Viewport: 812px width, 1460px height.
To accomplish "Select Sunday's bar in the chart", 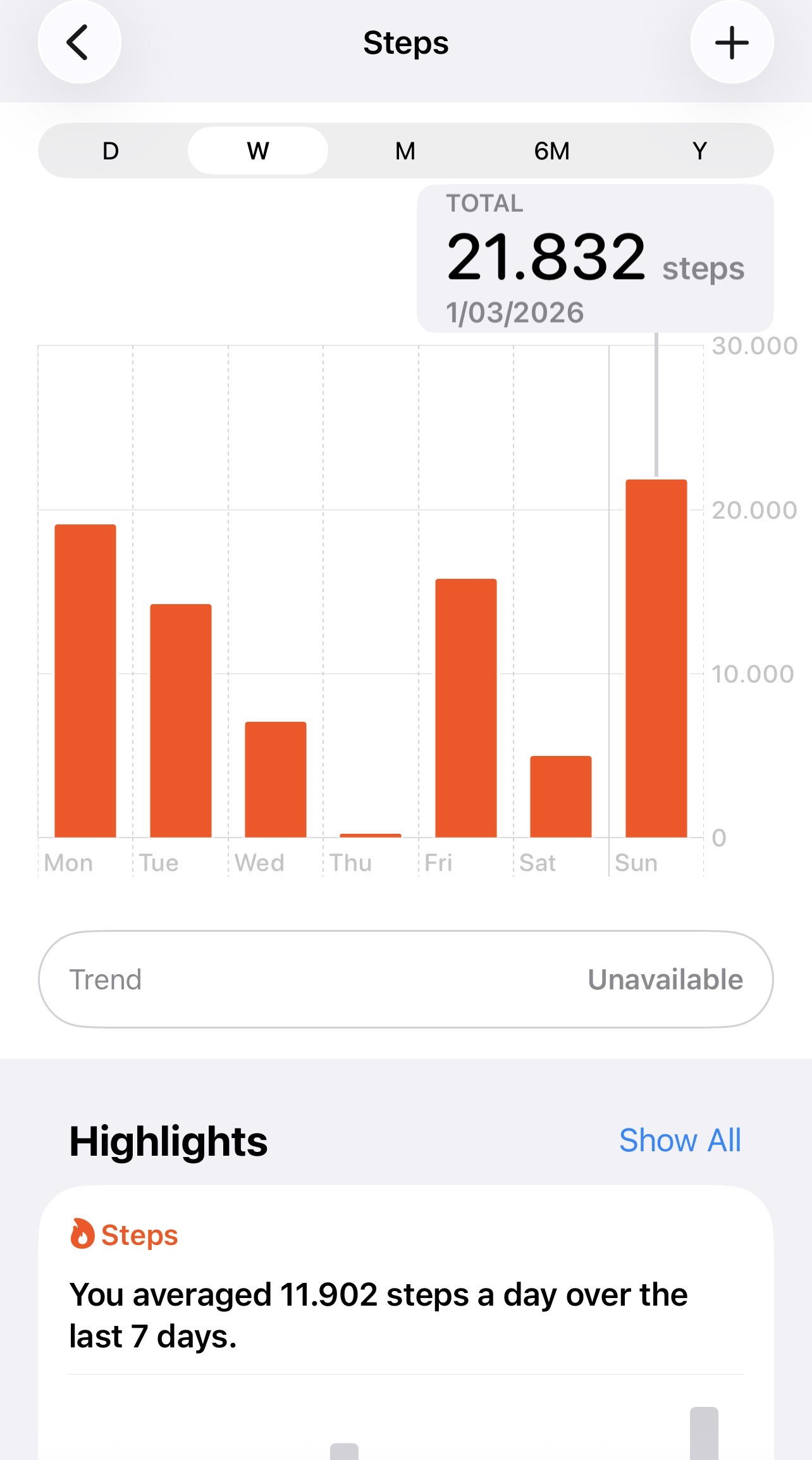I will (x=656, y=658).
